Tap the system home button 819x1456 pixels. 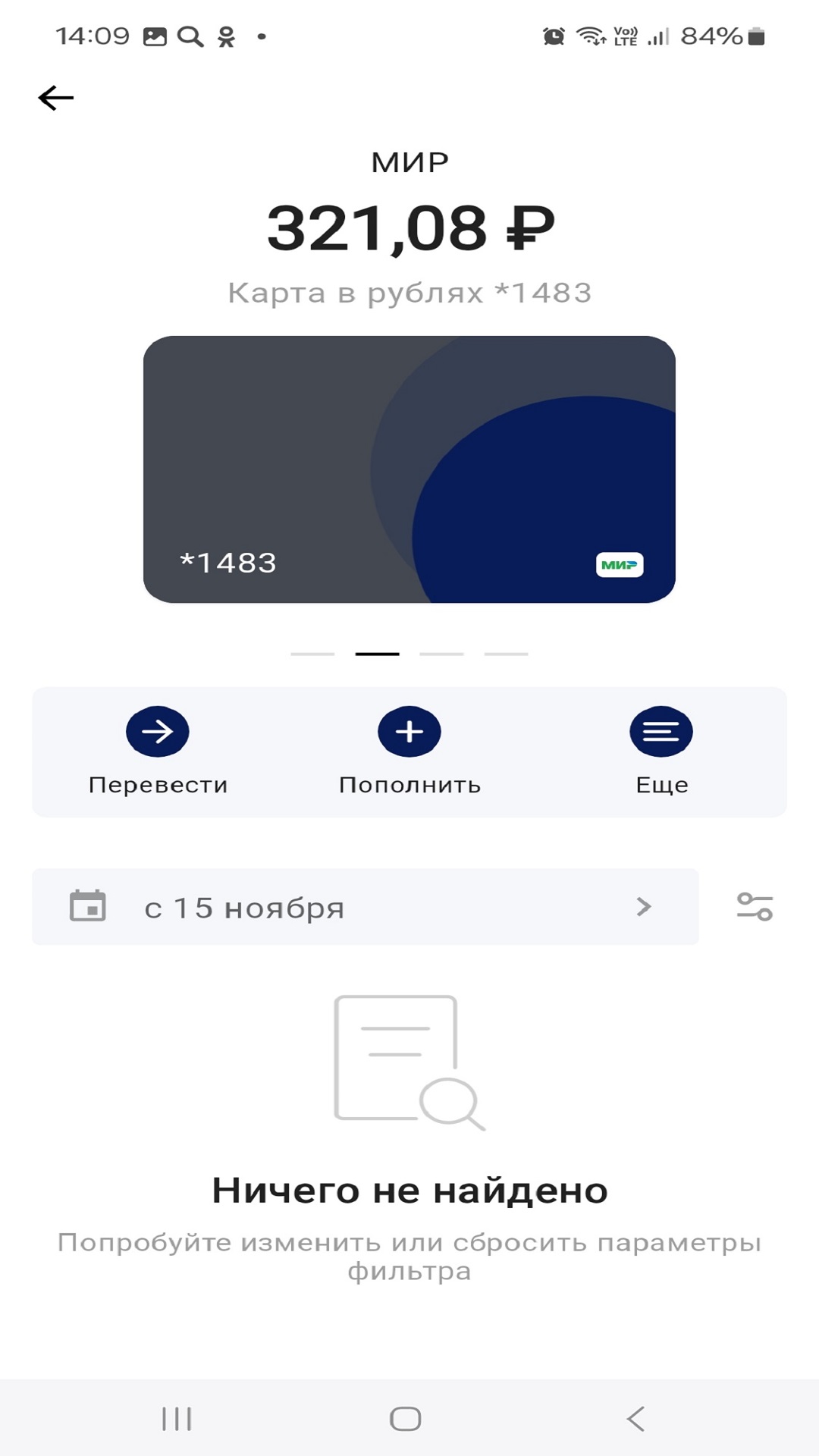(x=406, y=1418)
